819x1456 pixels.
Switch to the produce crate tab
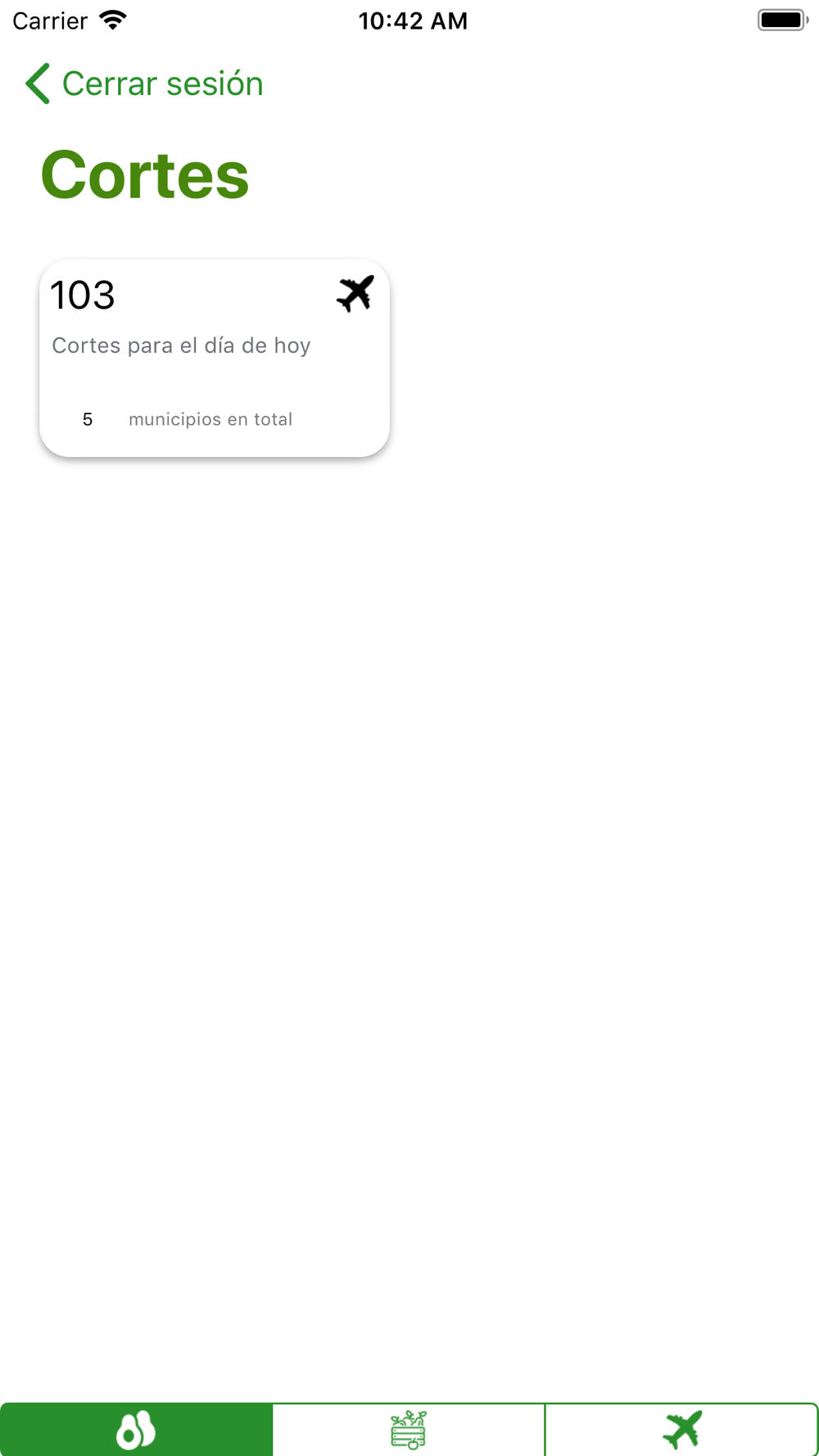pyautogui.click(x=409, y=1430)
